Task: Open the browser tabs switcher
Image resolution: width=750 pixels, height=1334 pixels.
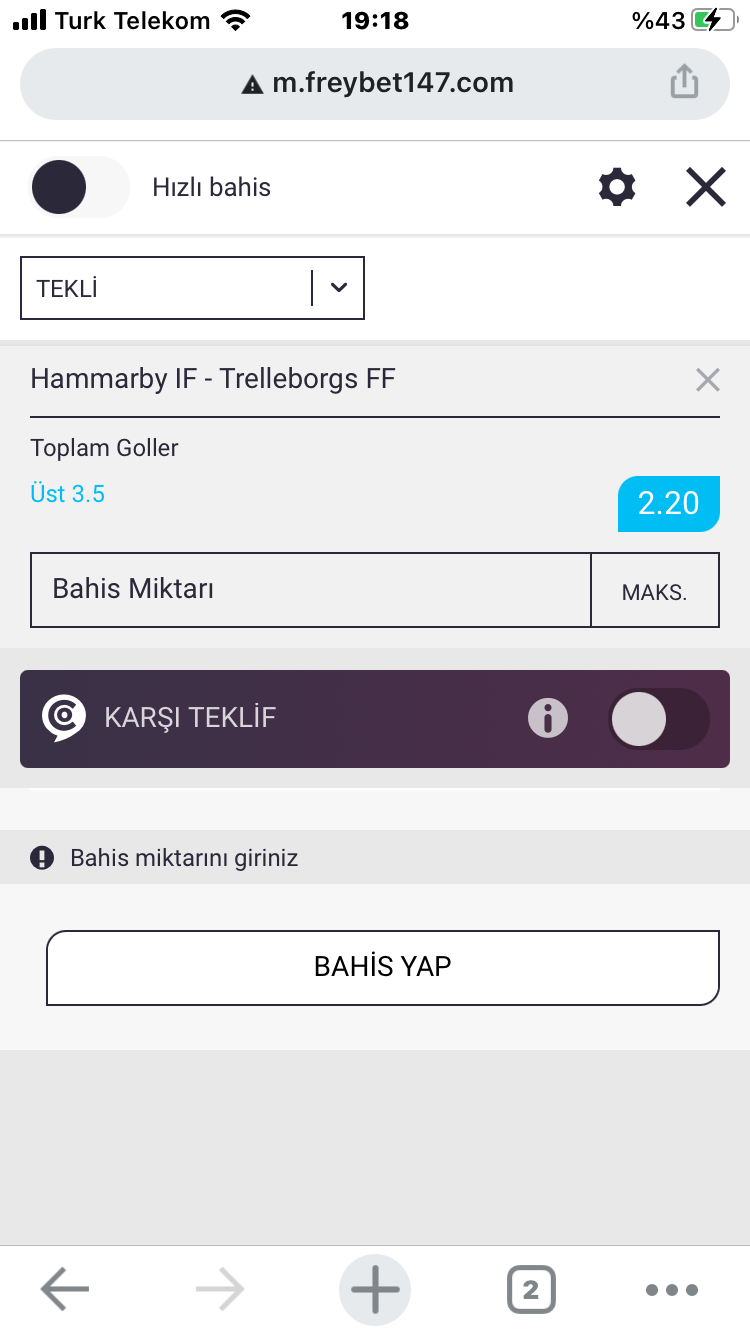Action: pos(531,1290)
